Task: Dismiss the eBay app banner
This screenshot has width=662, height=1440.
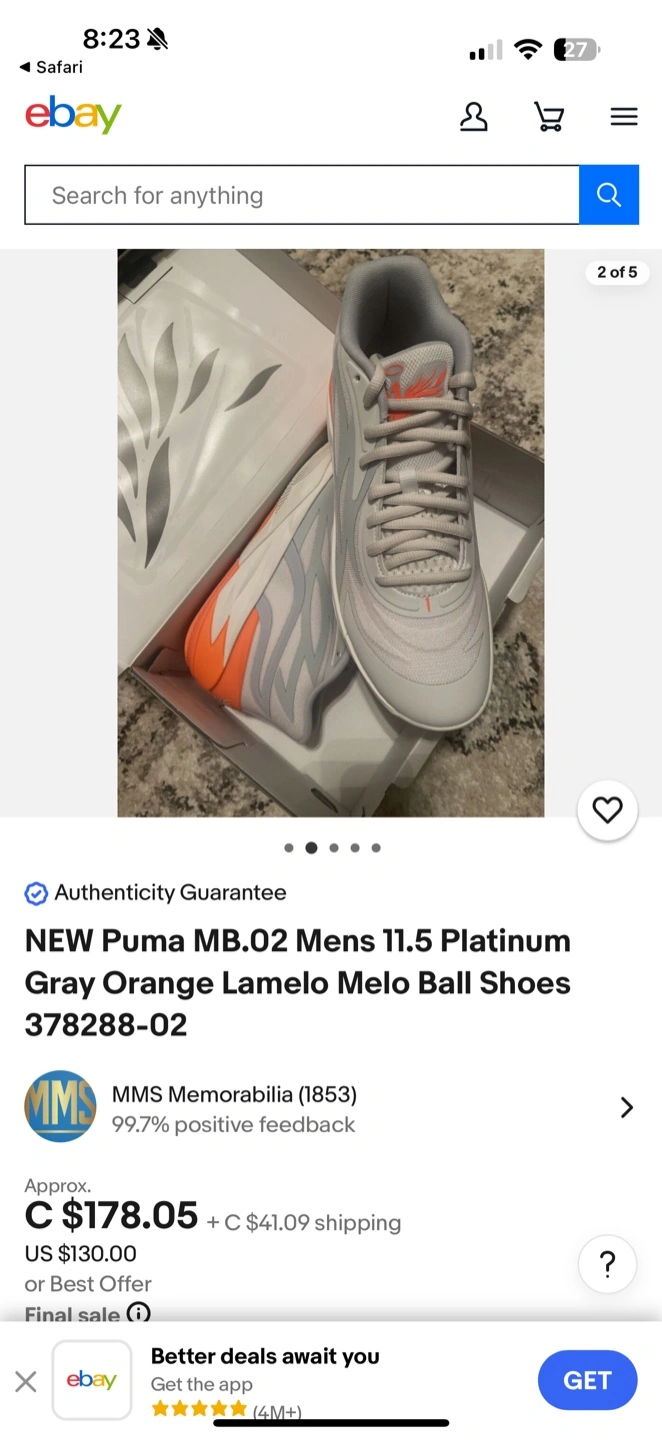Action: [26, 1382]
